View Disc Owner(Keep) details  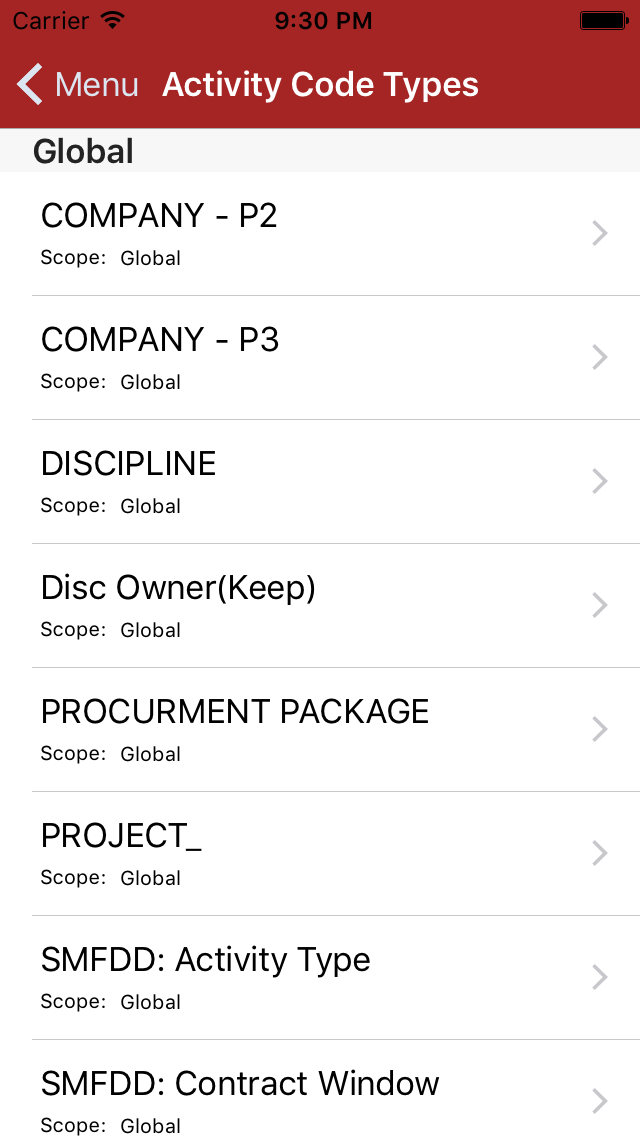pos(320,606)
